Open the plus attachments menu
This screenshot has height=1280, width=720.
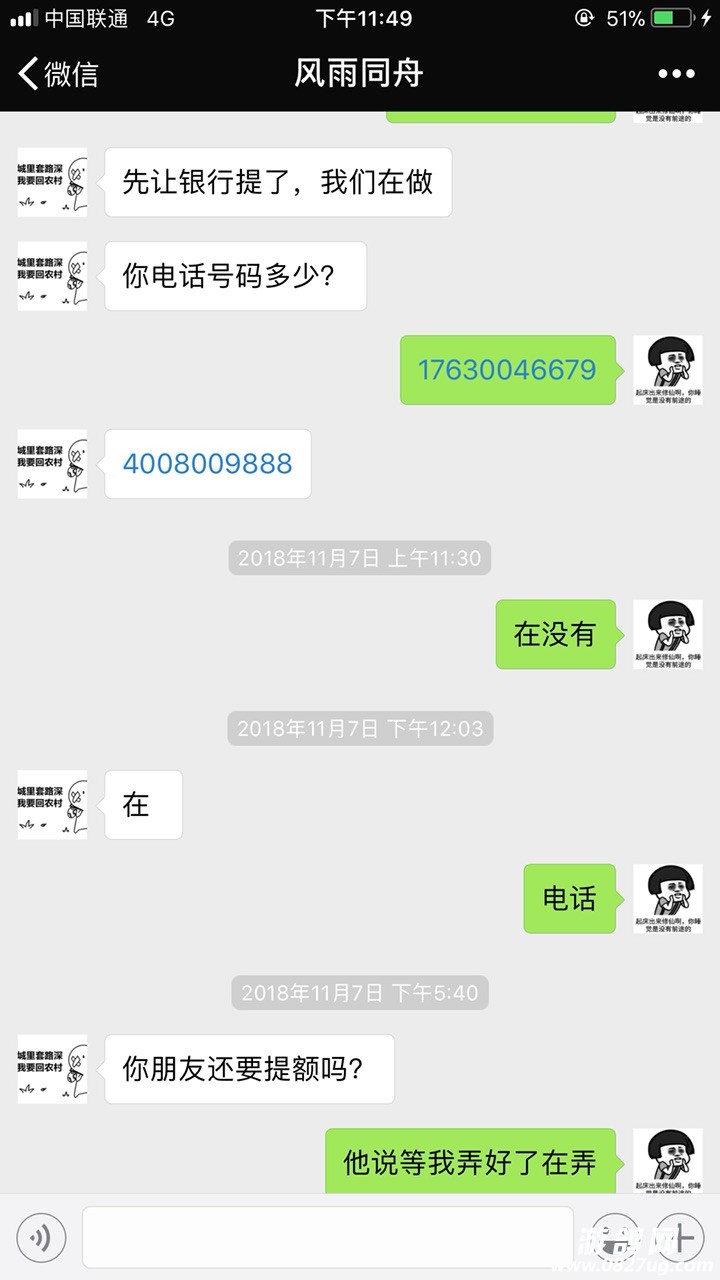tap(682, 1238)
